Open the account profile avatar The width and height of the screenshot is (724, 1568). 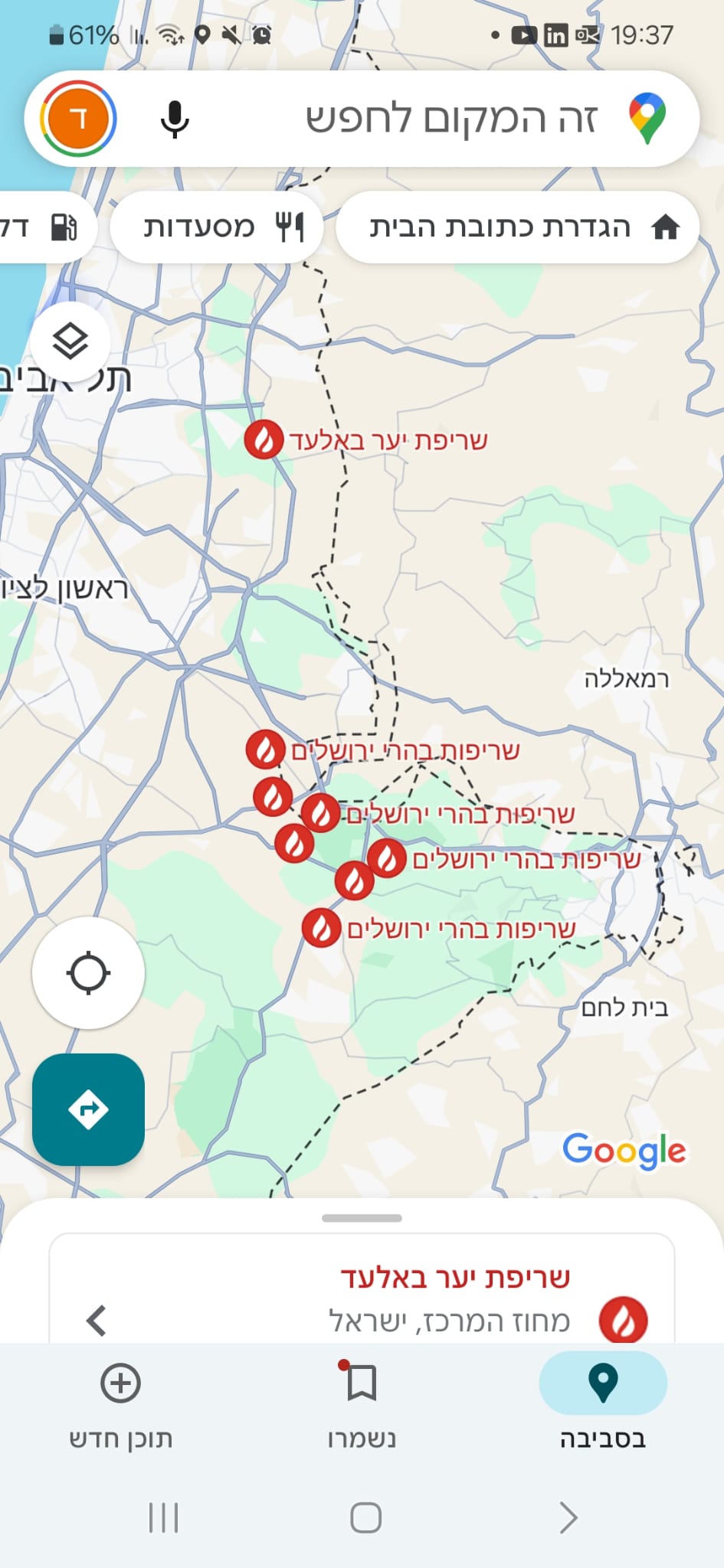(78, 119)
